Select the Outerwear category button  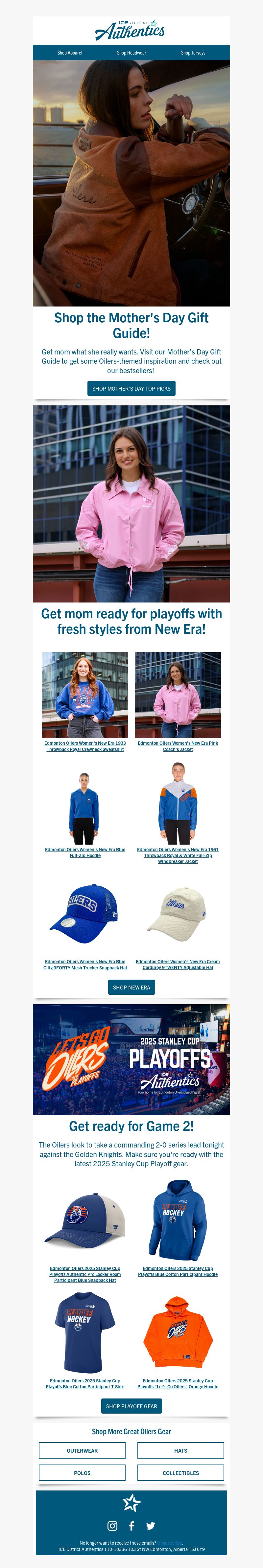click(82, 1450)
